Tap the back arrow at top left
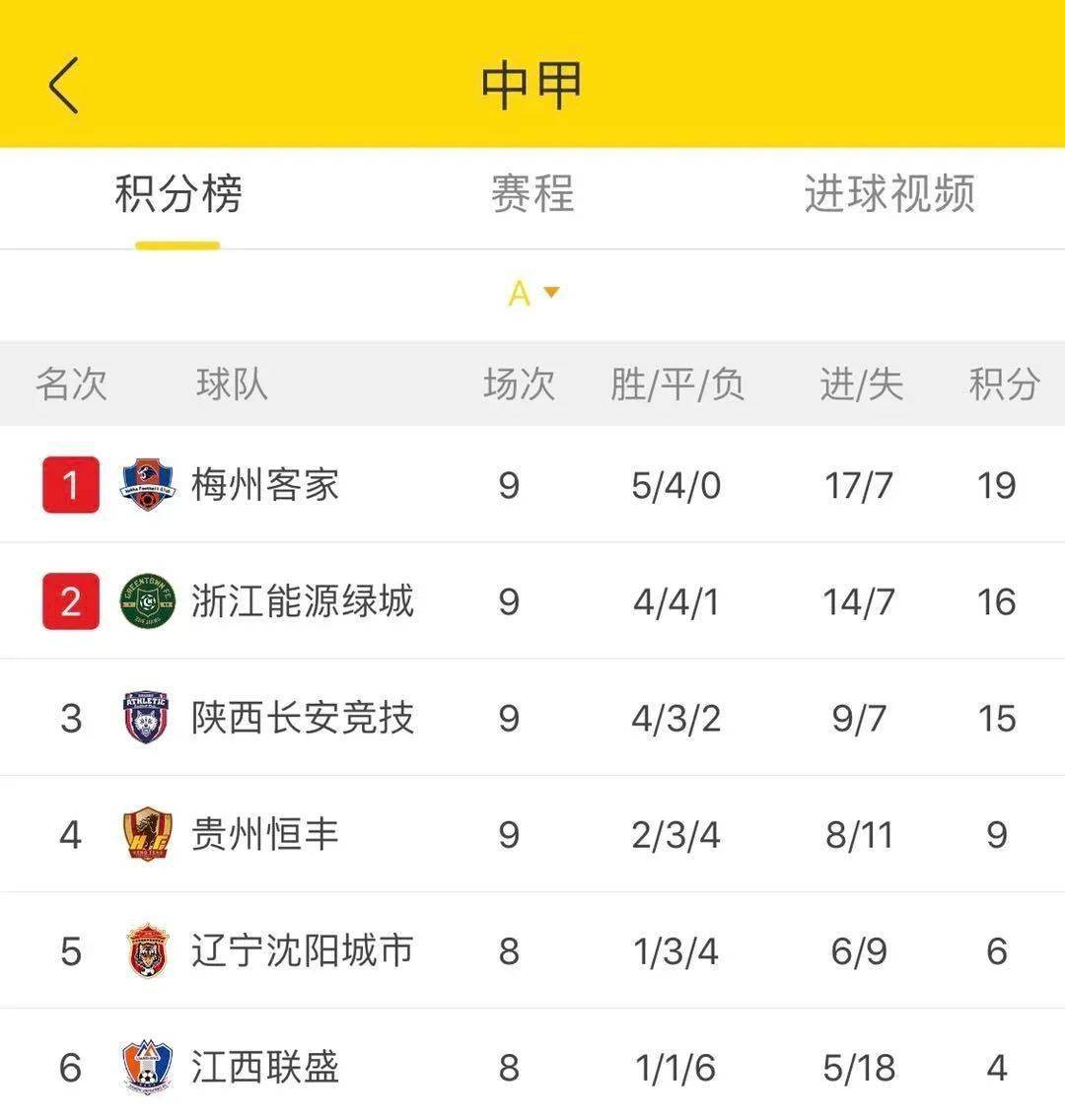Viewport: 1065px width, 1120px height. coord(62,84)
